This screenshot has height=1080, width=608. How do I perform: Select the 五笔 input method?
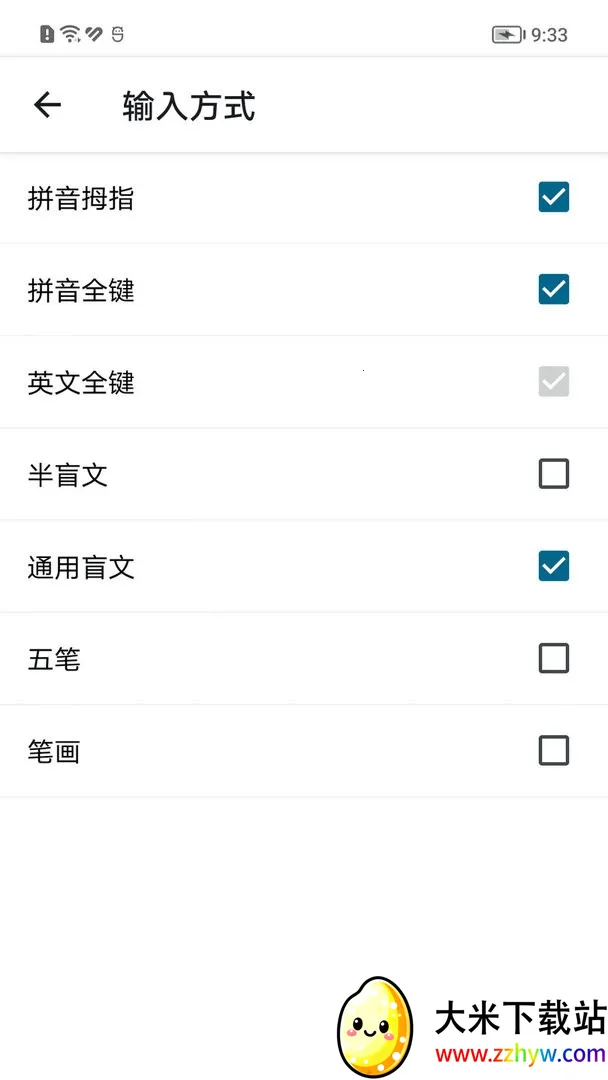(553, 658)
